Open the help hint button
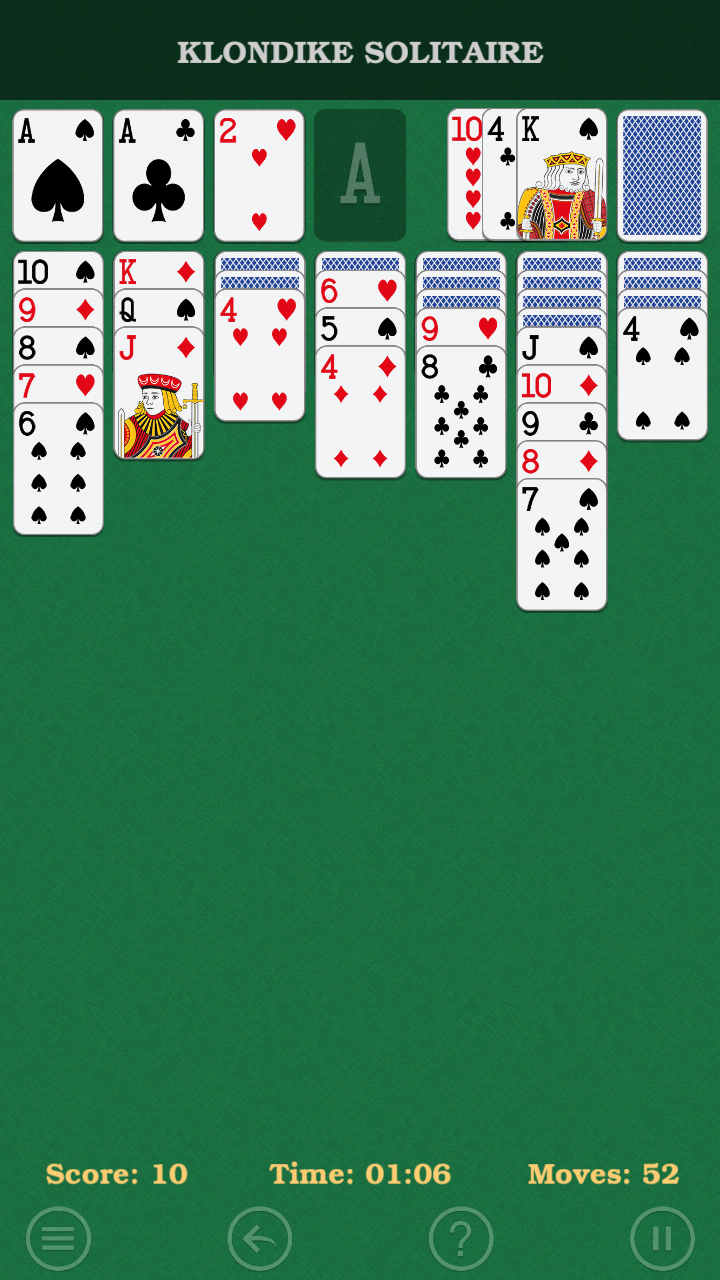Image resolution: width=720 pixels, height=1280 pixels. point(461,1238)
